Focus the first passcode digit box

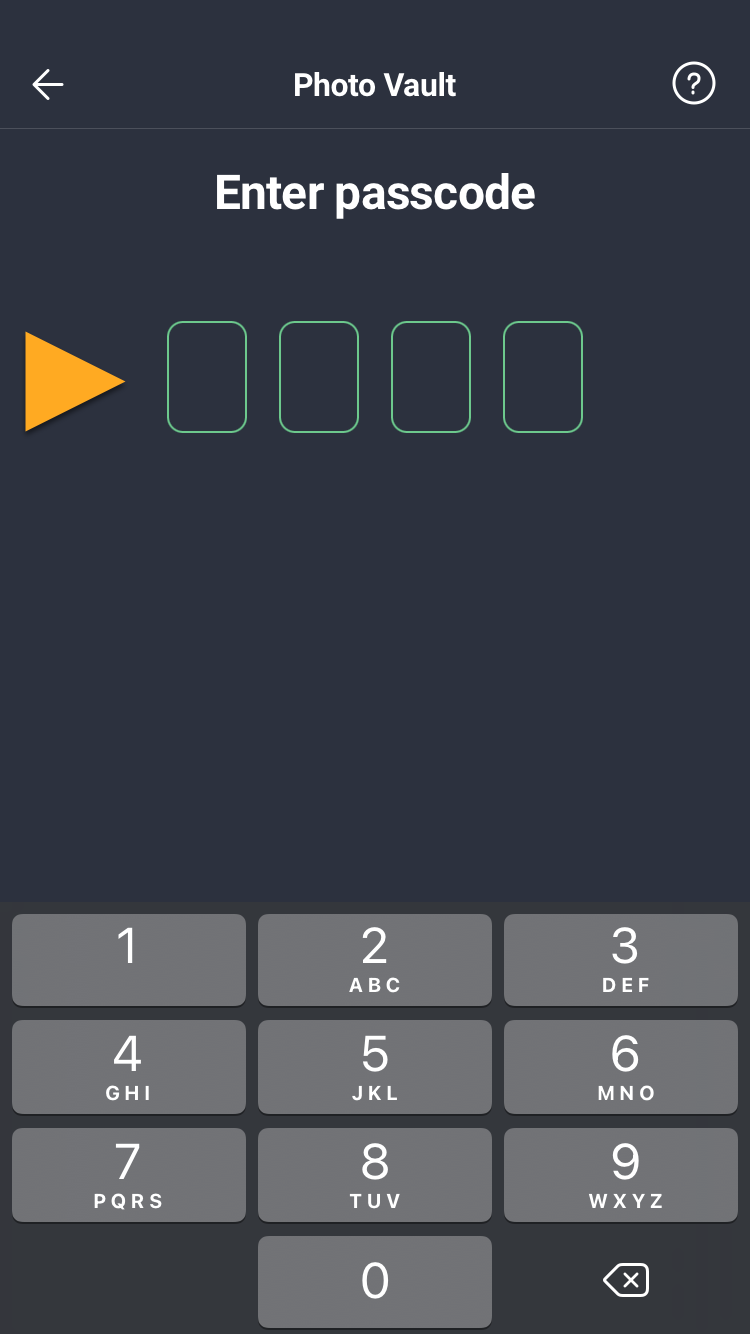207,377
